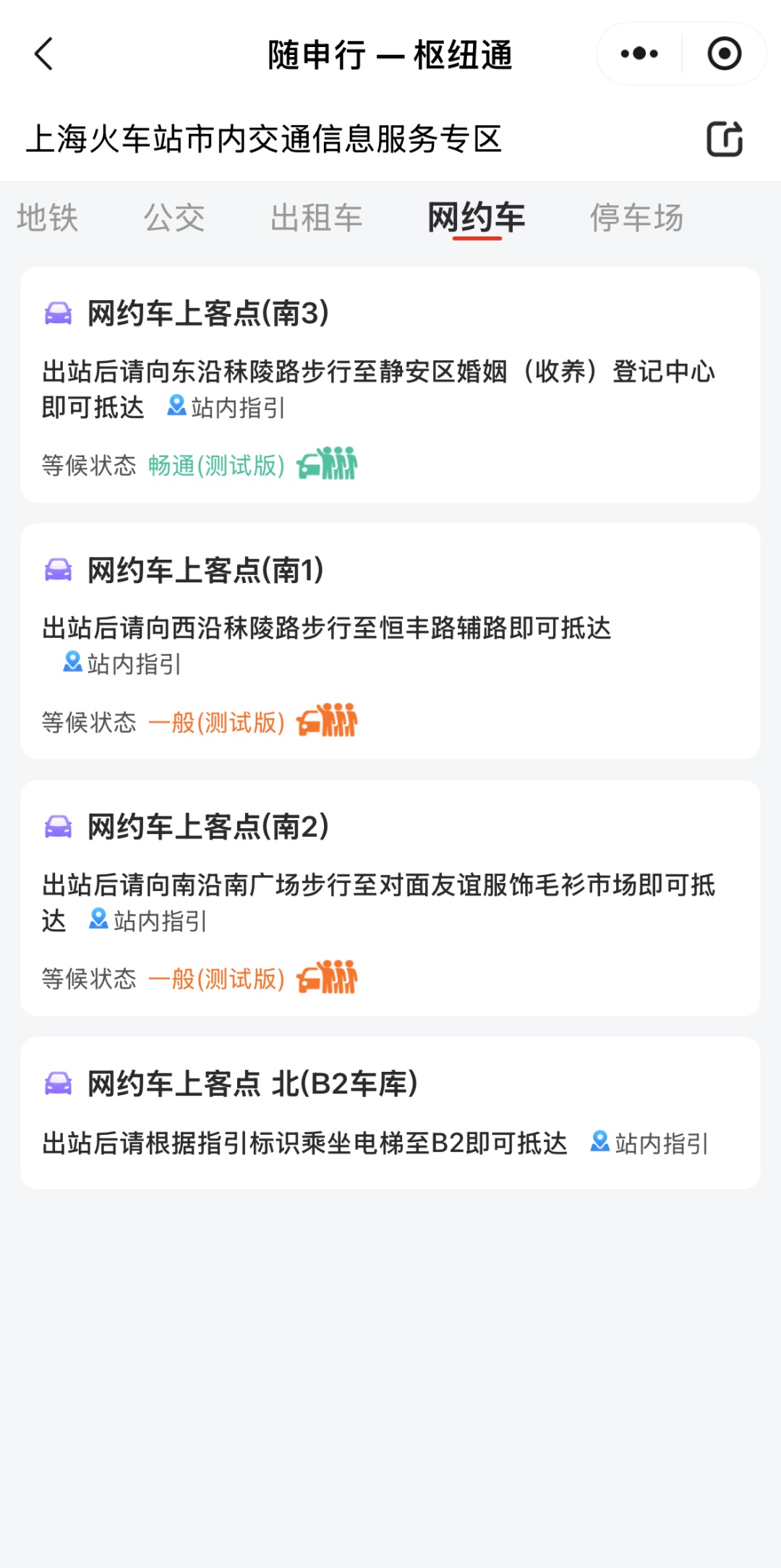Select the 网约车 tab
This screenshot has width=781, height=1568.
tap(477, 218)
